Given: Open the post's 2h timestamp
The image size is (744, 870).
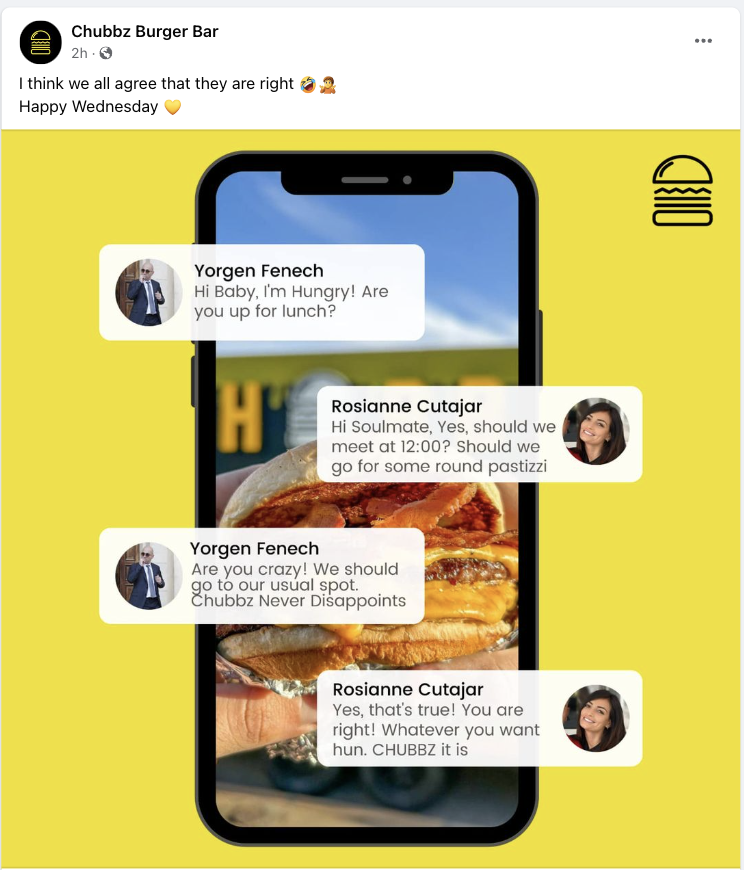Looking at the screenshot, I should [x=79, y=53].
